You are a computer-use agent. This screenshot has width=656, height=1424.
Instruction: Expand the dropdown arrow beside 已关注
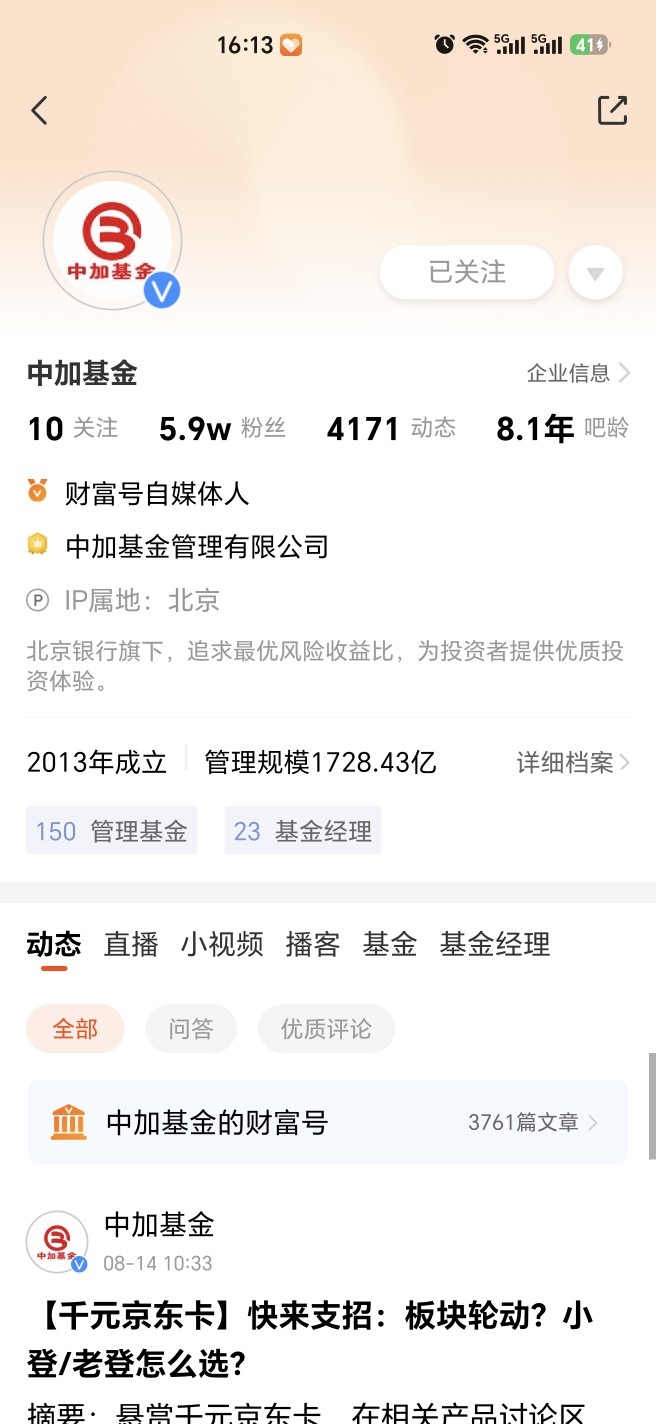[x=595, y=273]
